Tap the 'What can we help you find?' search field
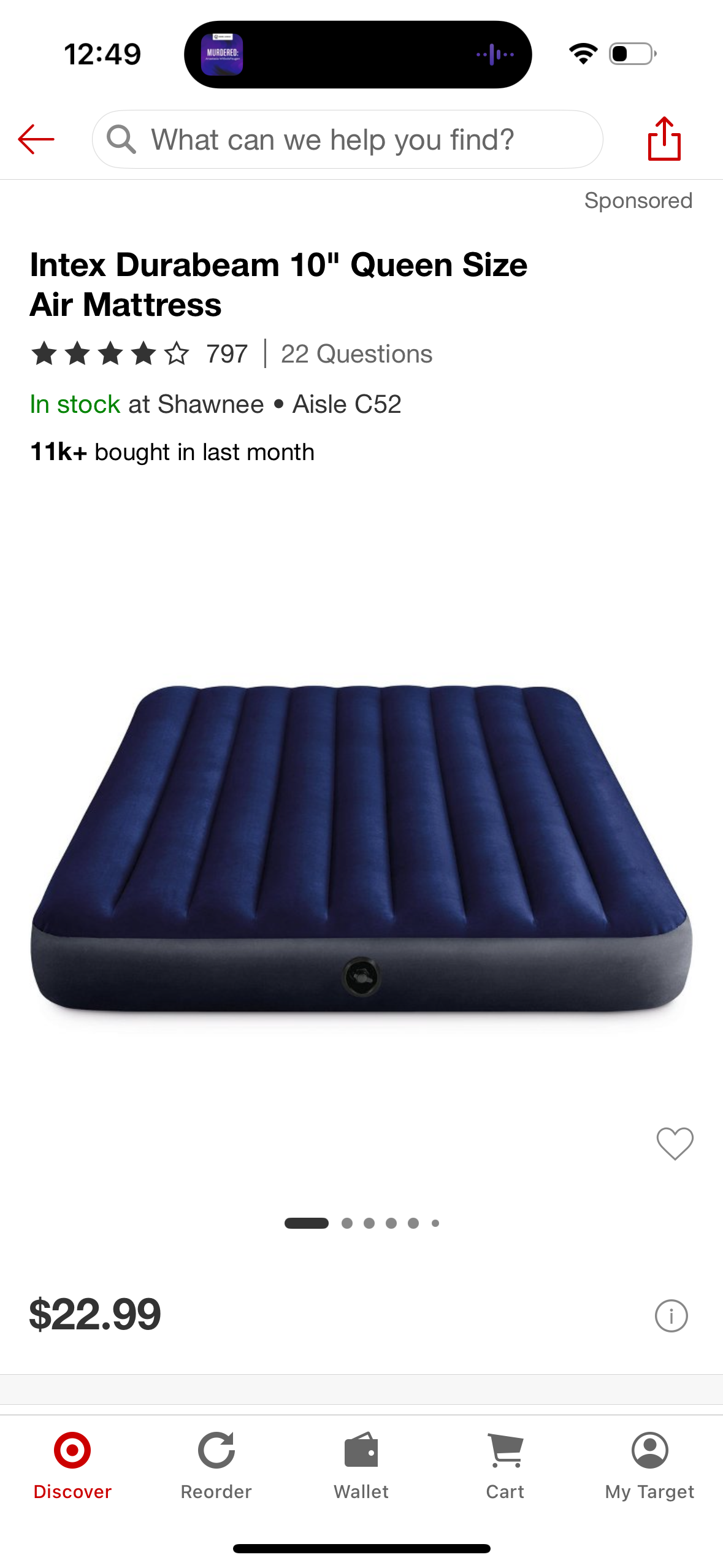The image size is (723, 1568). tap(347, 139)
